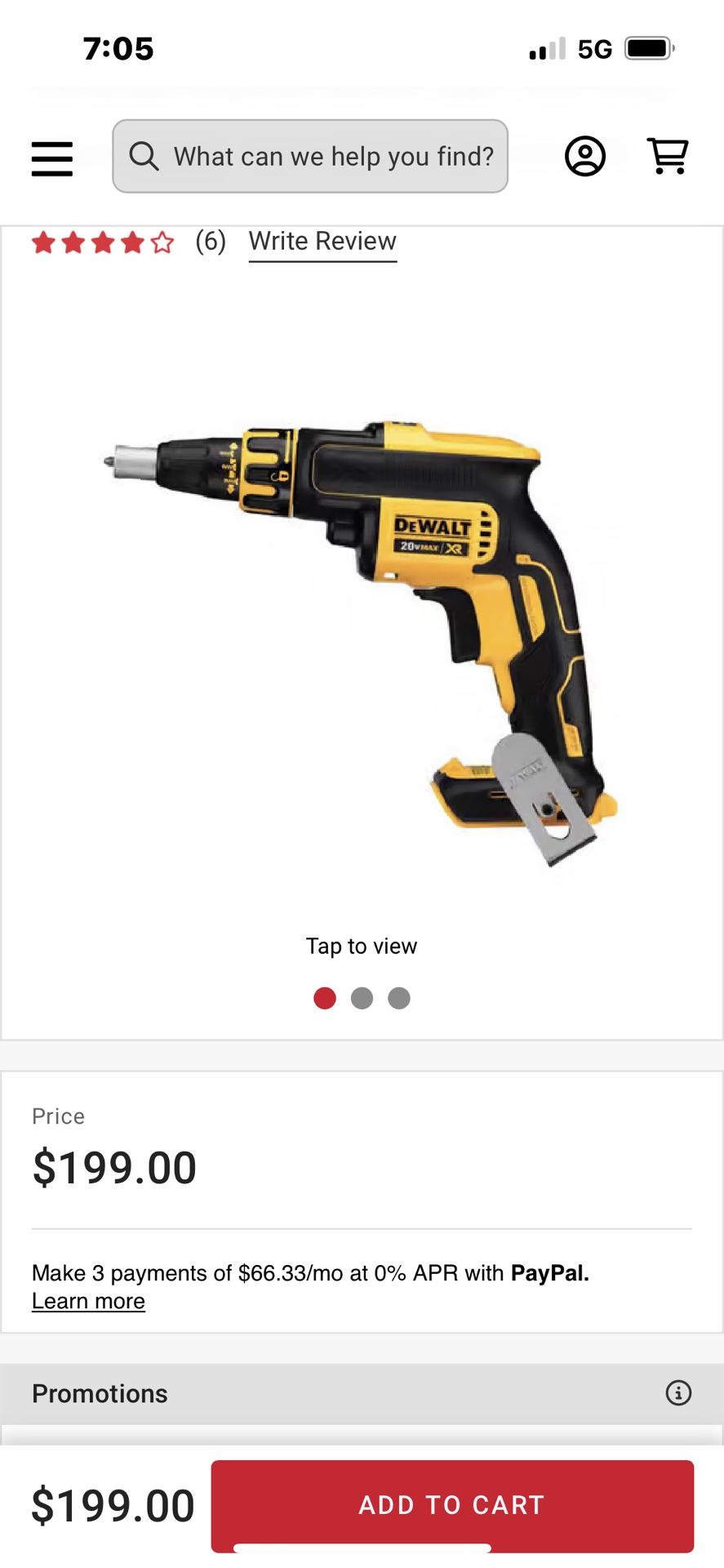
Task: Select the third image indicator dot
Action: coord(399,998)
